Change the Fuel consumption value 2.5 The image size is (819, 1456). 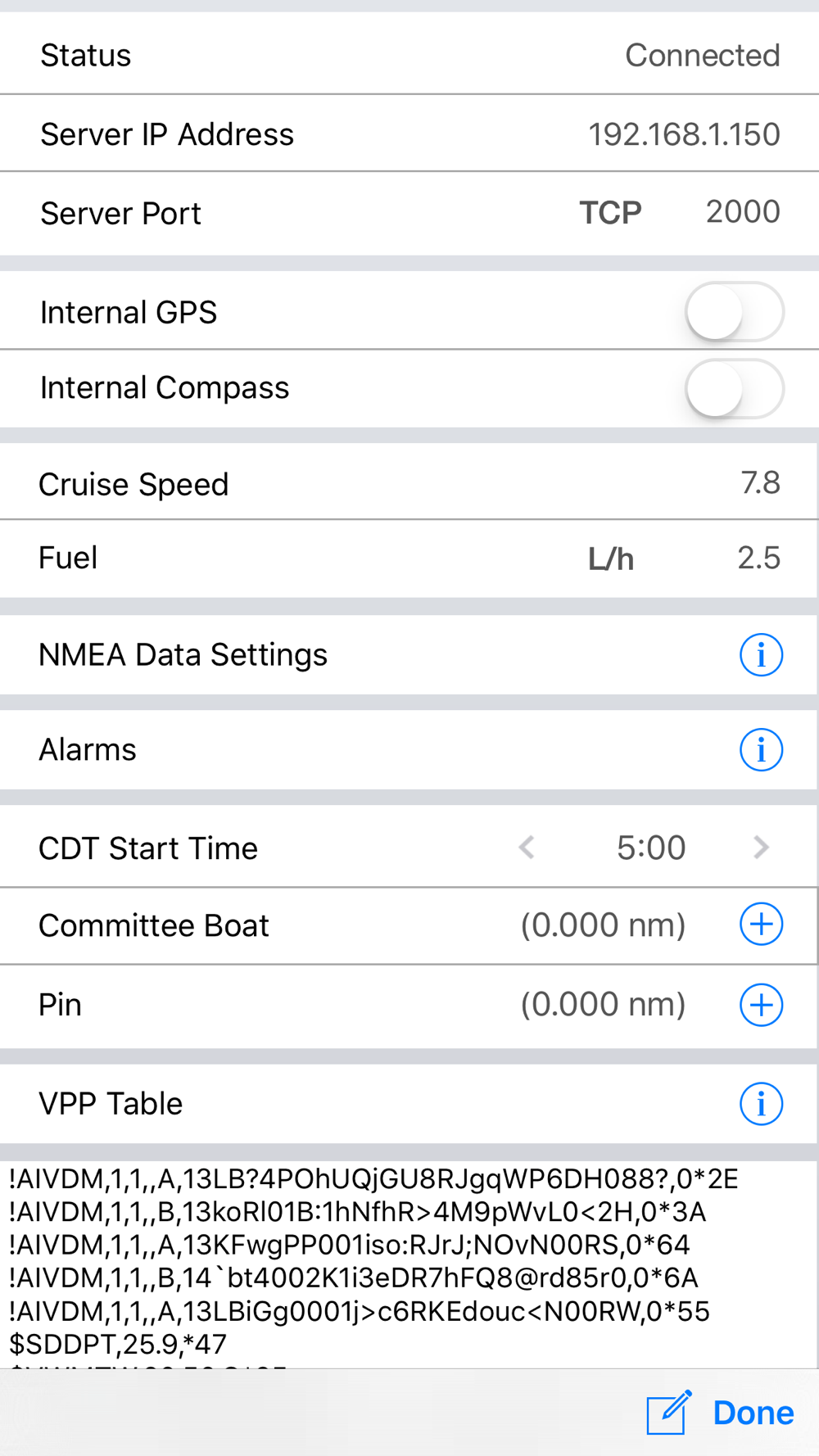pyautogui.click(x=758, y=558)
